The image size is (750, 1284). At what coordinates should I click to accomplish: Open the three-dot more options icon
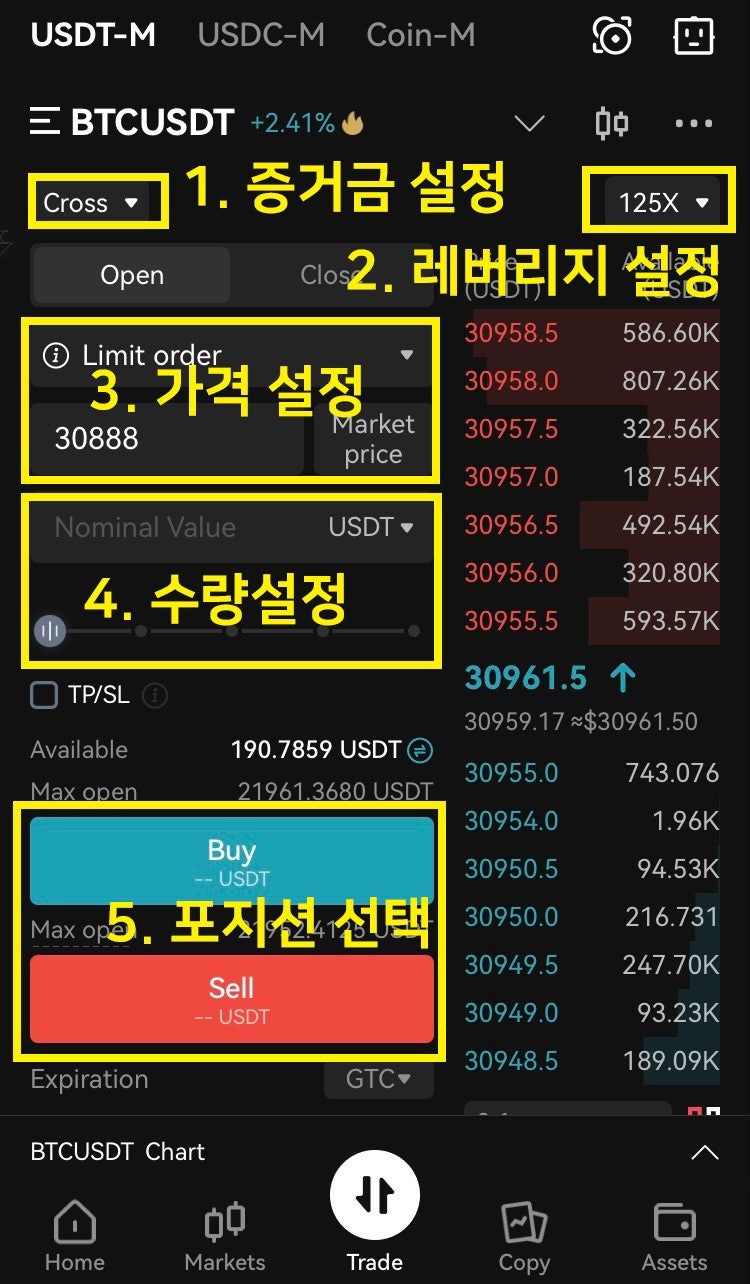point(692,122)
